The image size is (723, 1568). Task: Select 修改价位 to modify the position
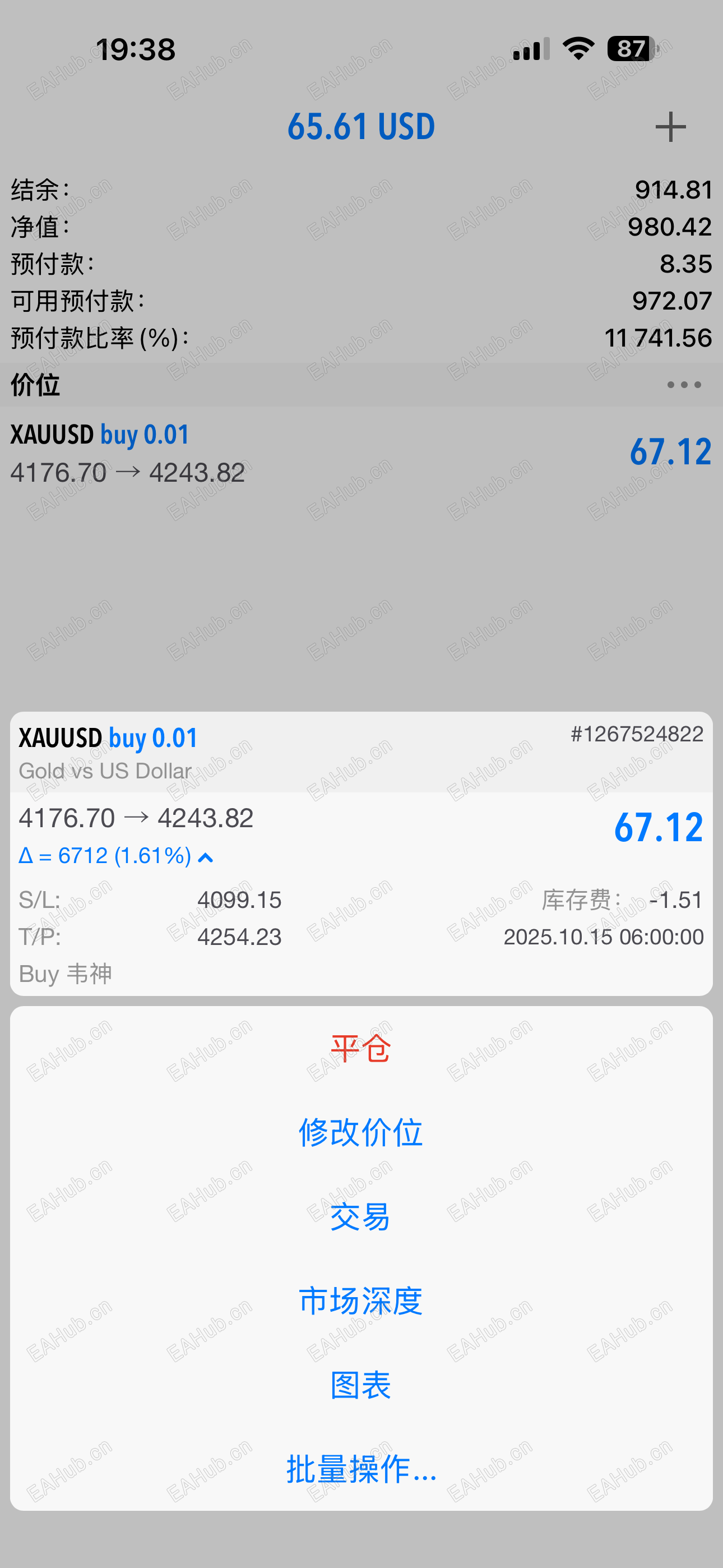pos(361,1133)
